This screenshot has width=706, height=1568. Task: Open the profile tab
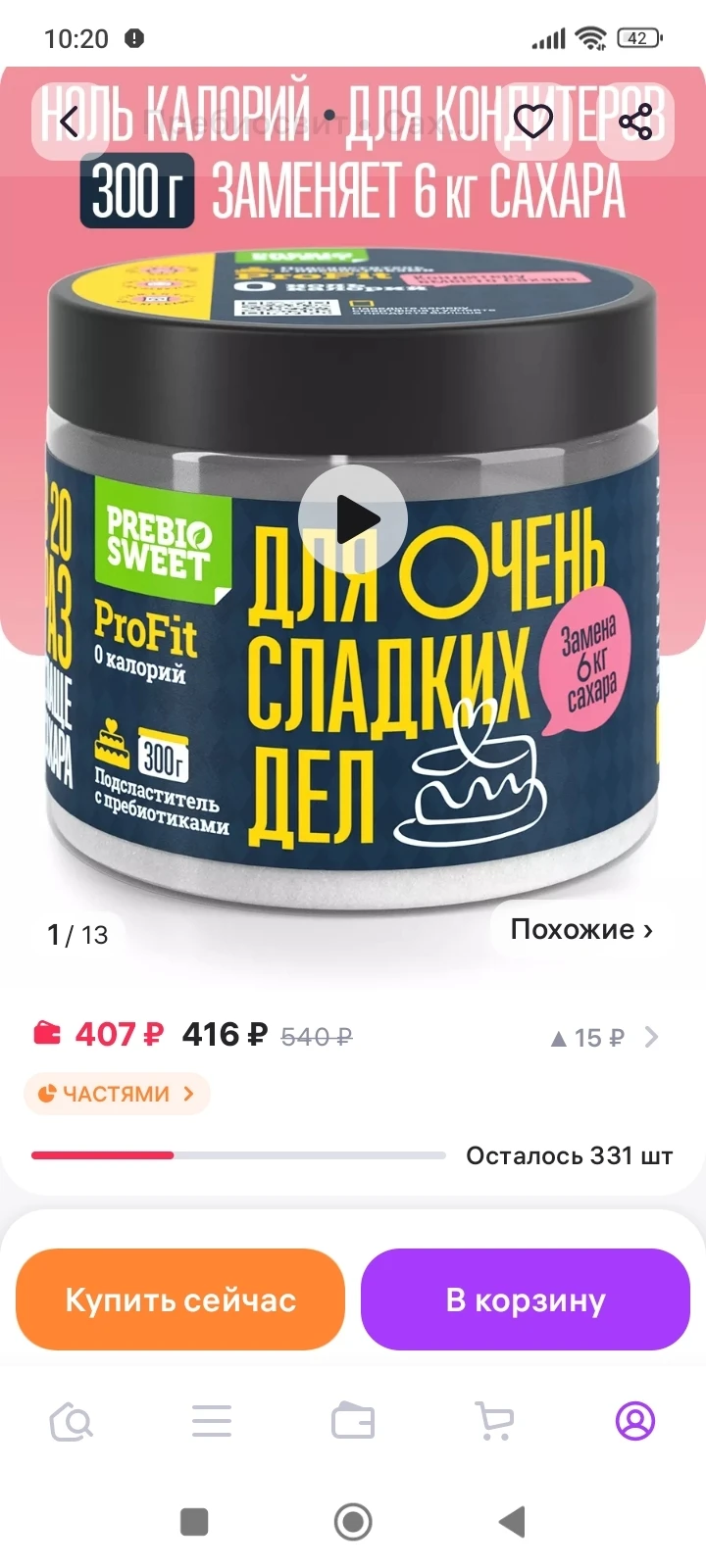tap(635, 1421)
